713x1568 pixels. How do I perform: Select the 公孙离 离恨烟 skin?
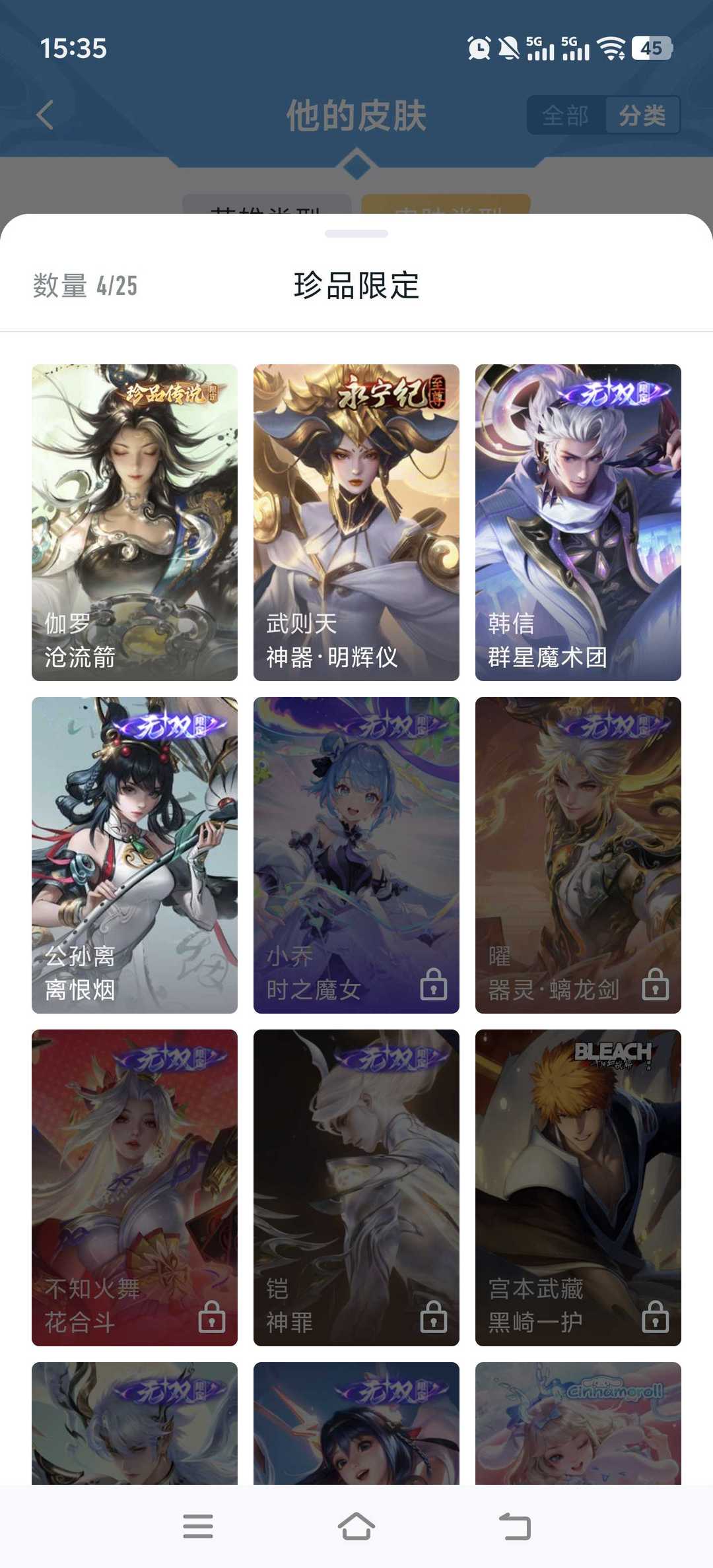pos(135,855)
